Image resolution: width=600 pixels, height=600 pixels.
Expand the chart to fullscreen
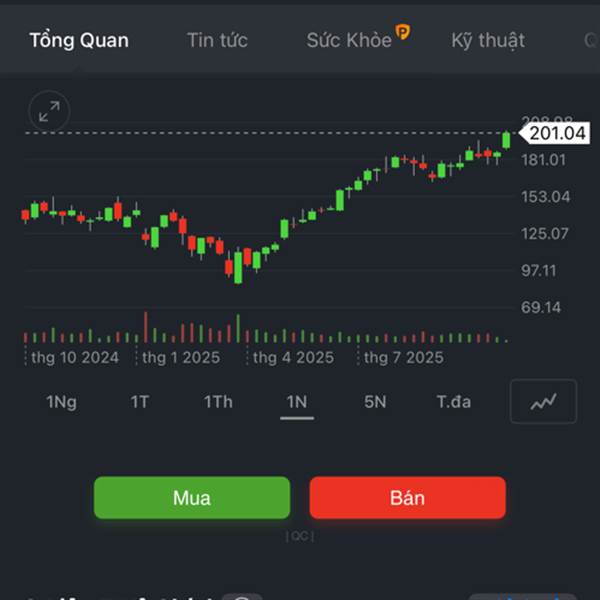pyautogui.click(x=49, y=111)
